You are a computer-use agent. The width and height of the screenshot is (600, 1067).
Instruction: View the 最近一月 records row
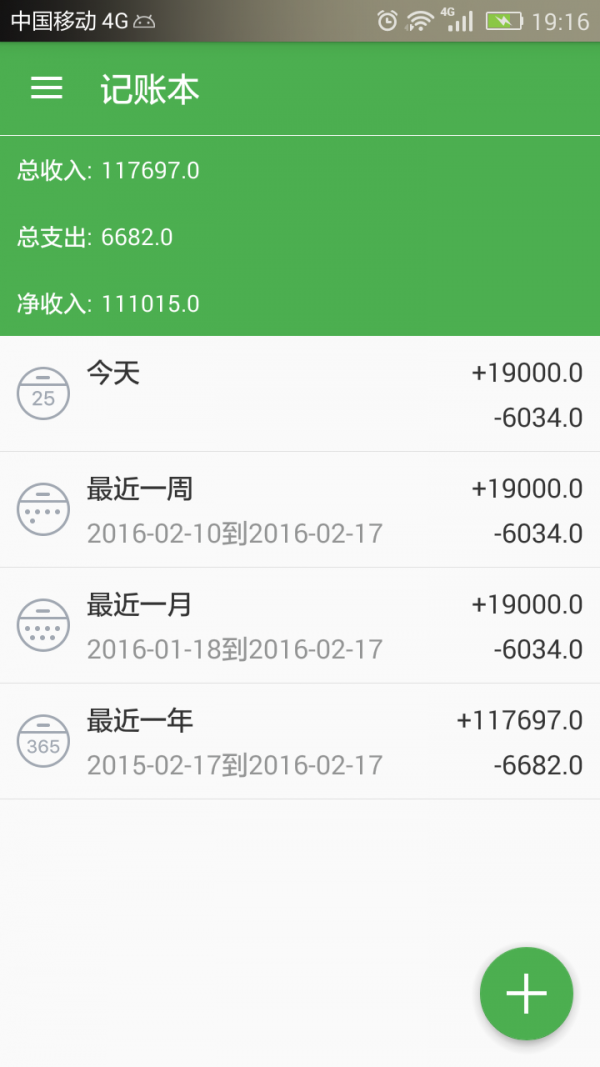pos(300,625)
